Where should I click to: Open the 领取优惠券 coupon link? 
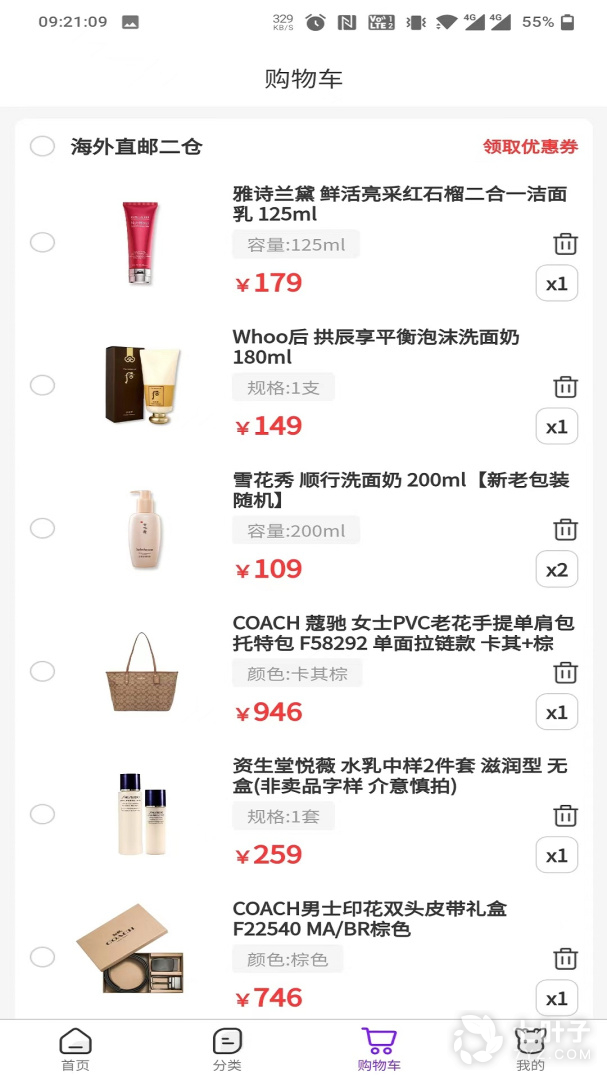click(x=530, y=147)
